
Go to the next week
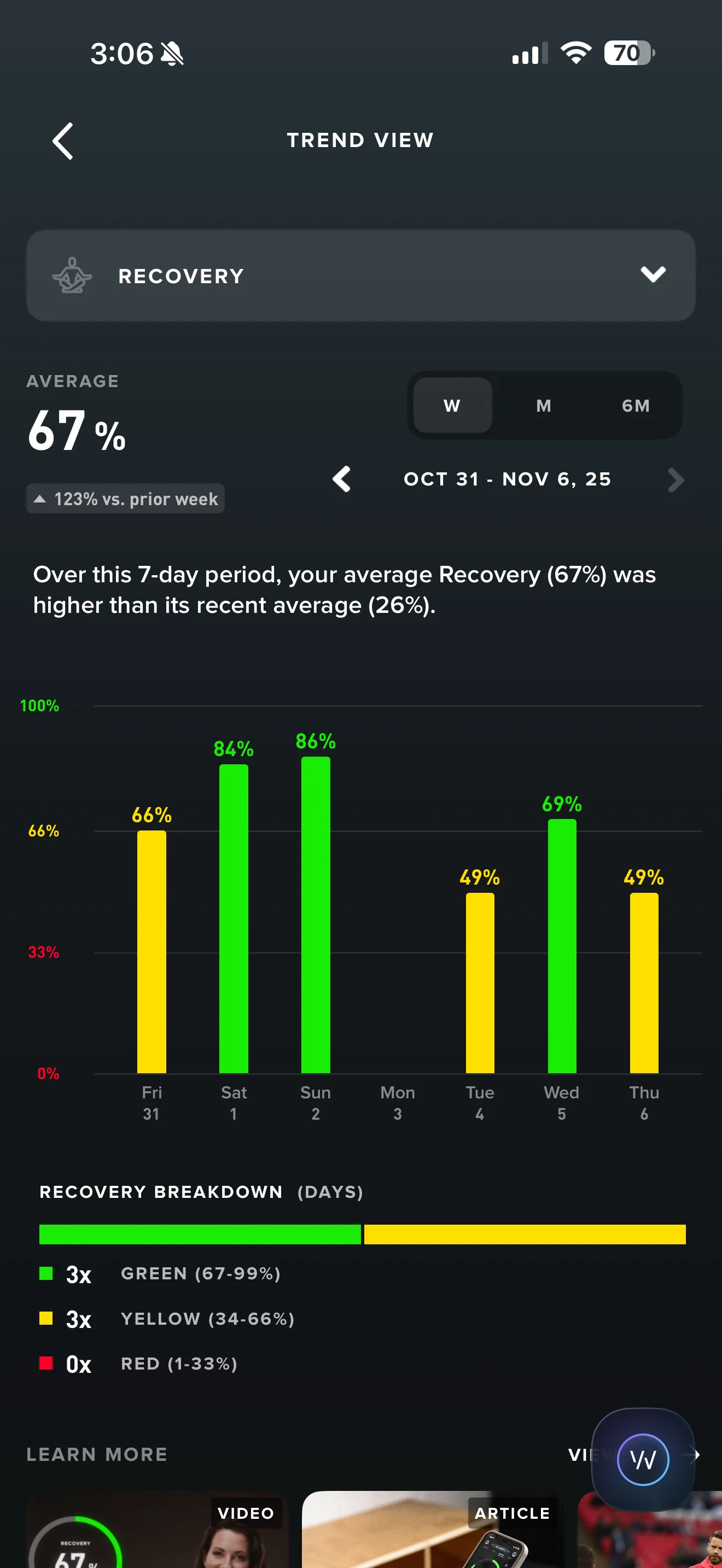(676, 479)
